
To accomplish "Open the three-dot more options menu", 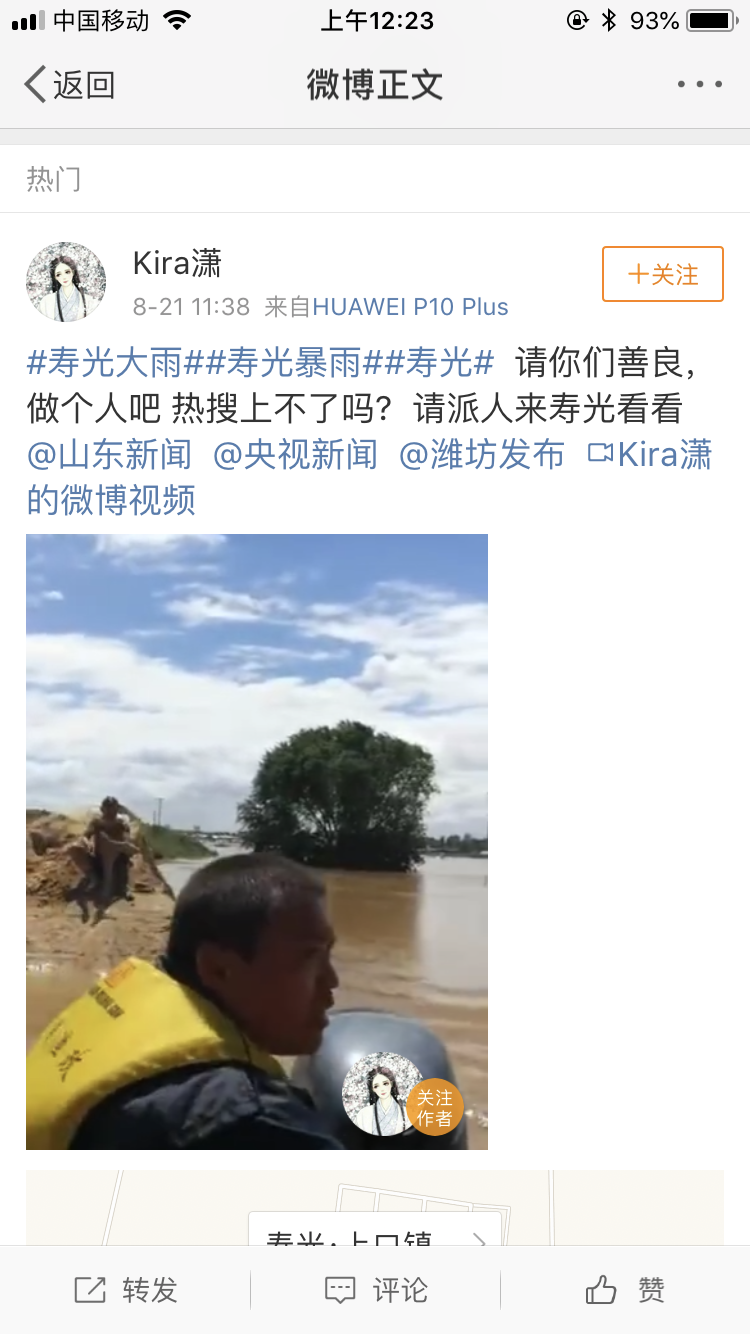I will [x=697, y=84].
